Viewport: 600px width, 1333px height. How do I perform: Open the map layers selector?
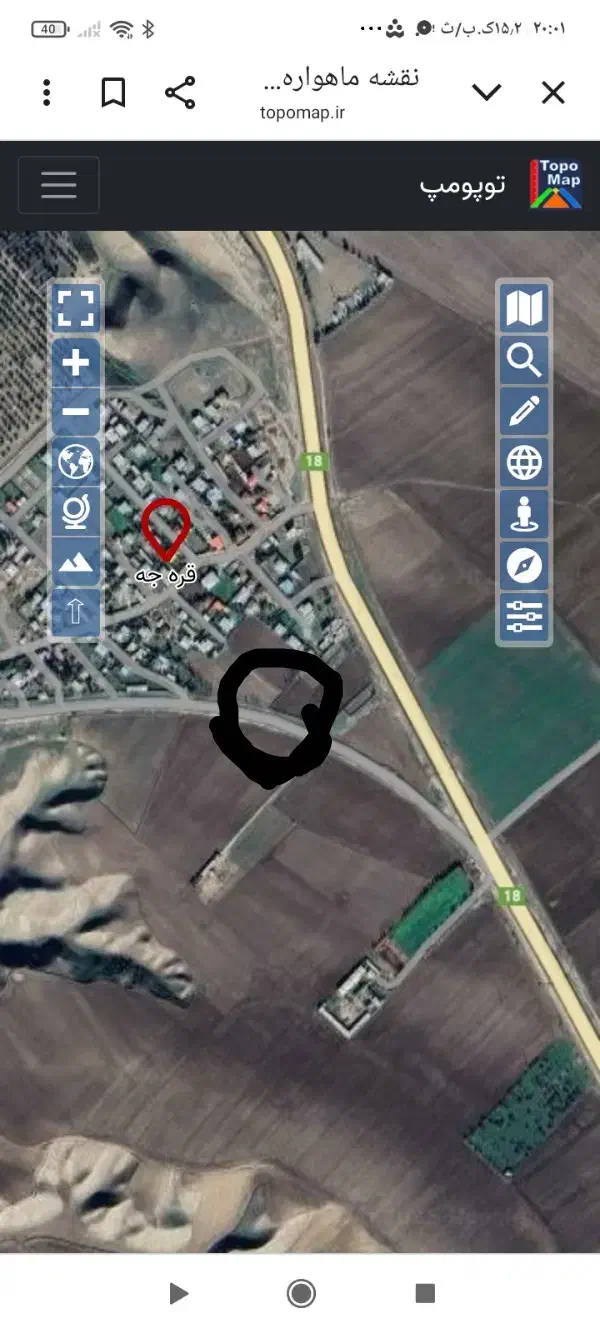[x=524, y=308]
